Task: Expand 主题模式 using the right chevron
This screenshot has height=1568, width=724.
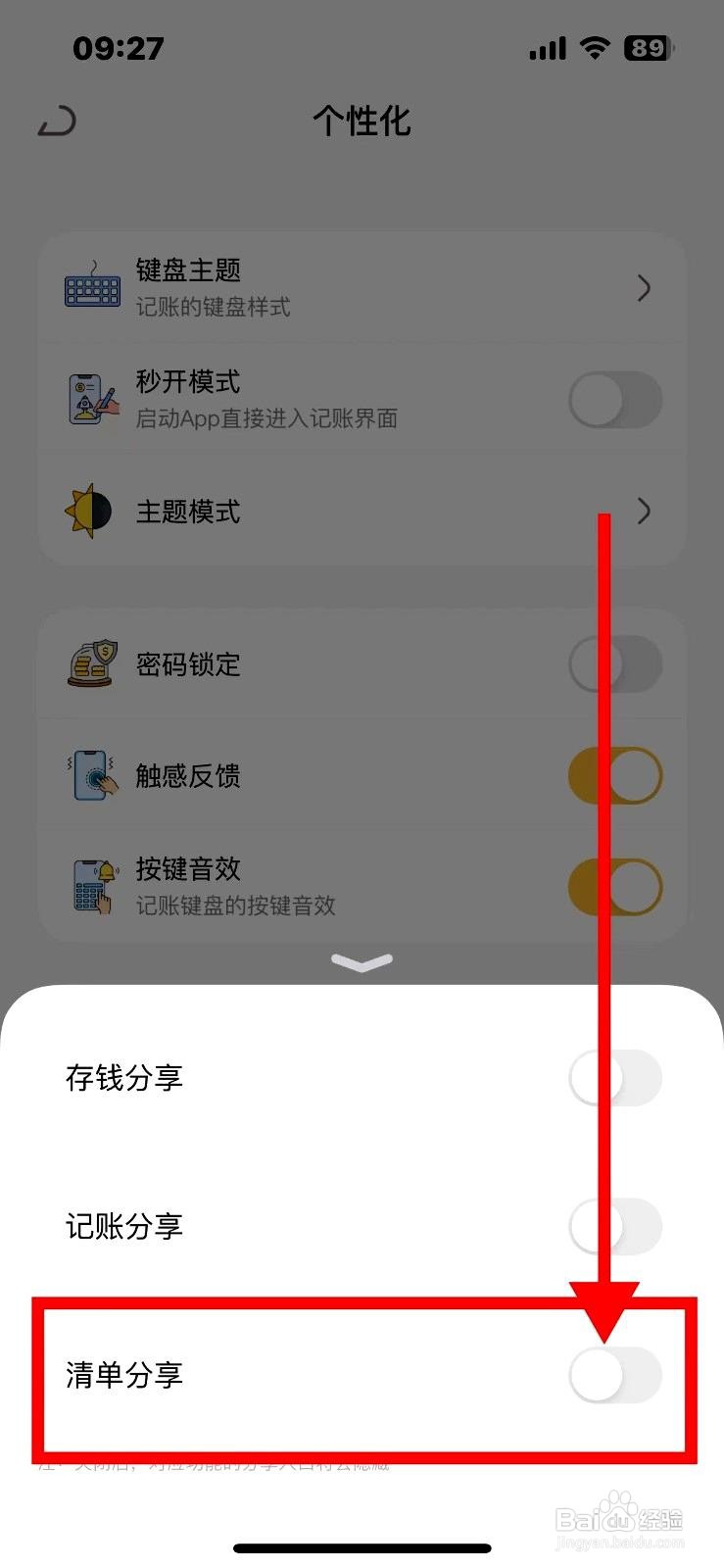Action: pos(644,511)
